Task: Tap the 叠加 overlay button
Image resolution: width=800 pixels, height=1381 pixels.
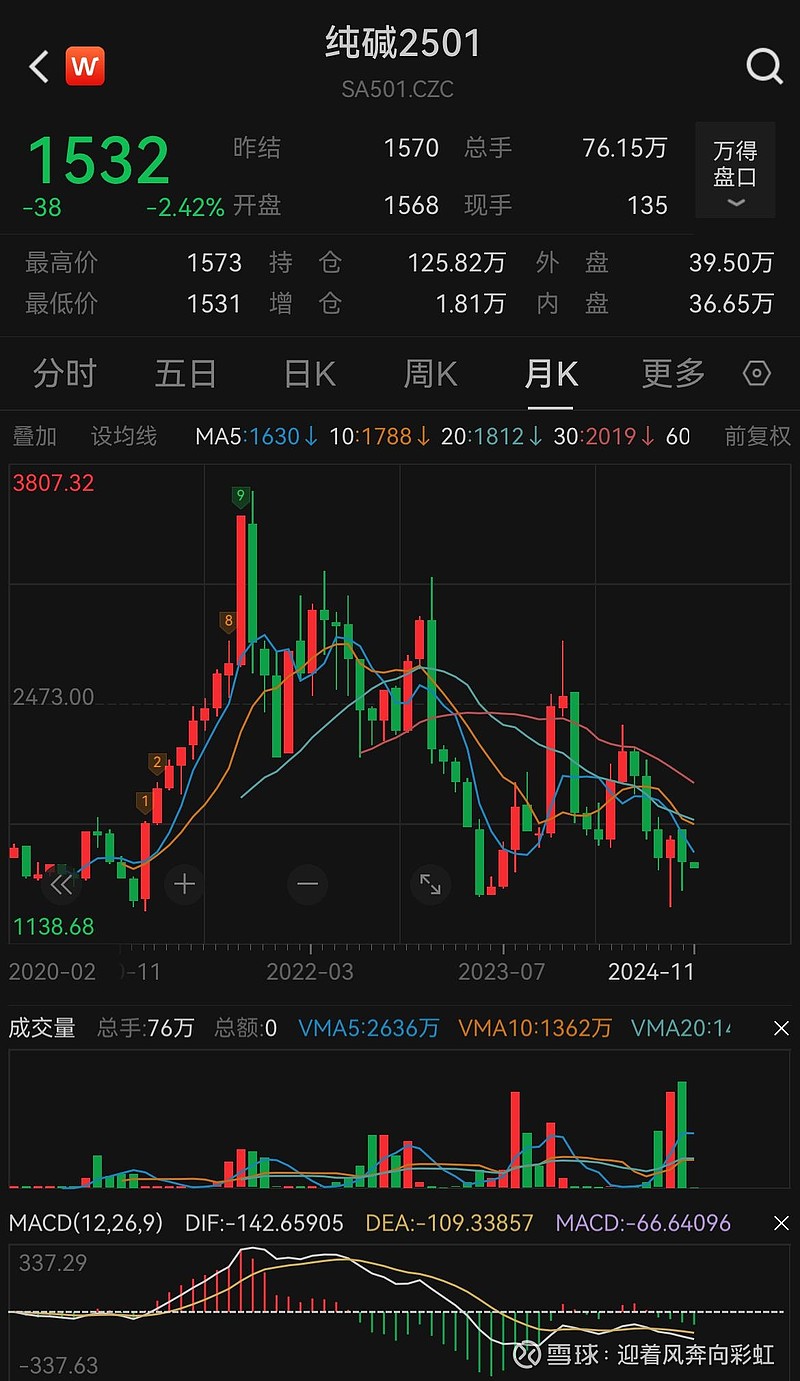Action: [x=35, y=438]
